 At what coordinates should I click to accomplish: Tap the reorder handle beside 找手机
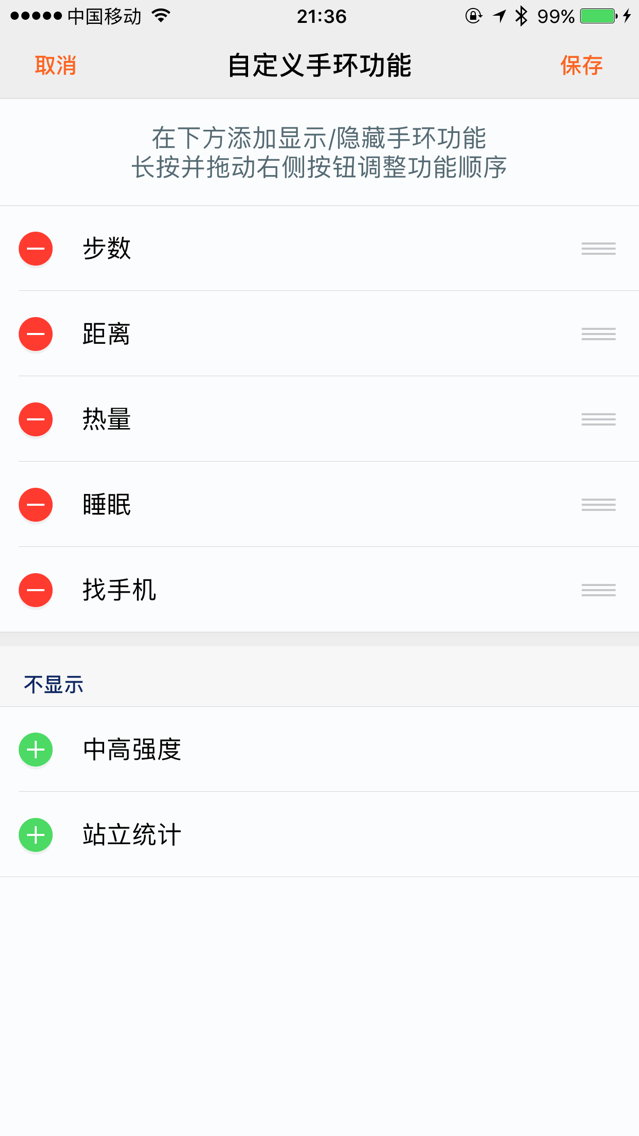pyautogui.click(x=598, y=590)
